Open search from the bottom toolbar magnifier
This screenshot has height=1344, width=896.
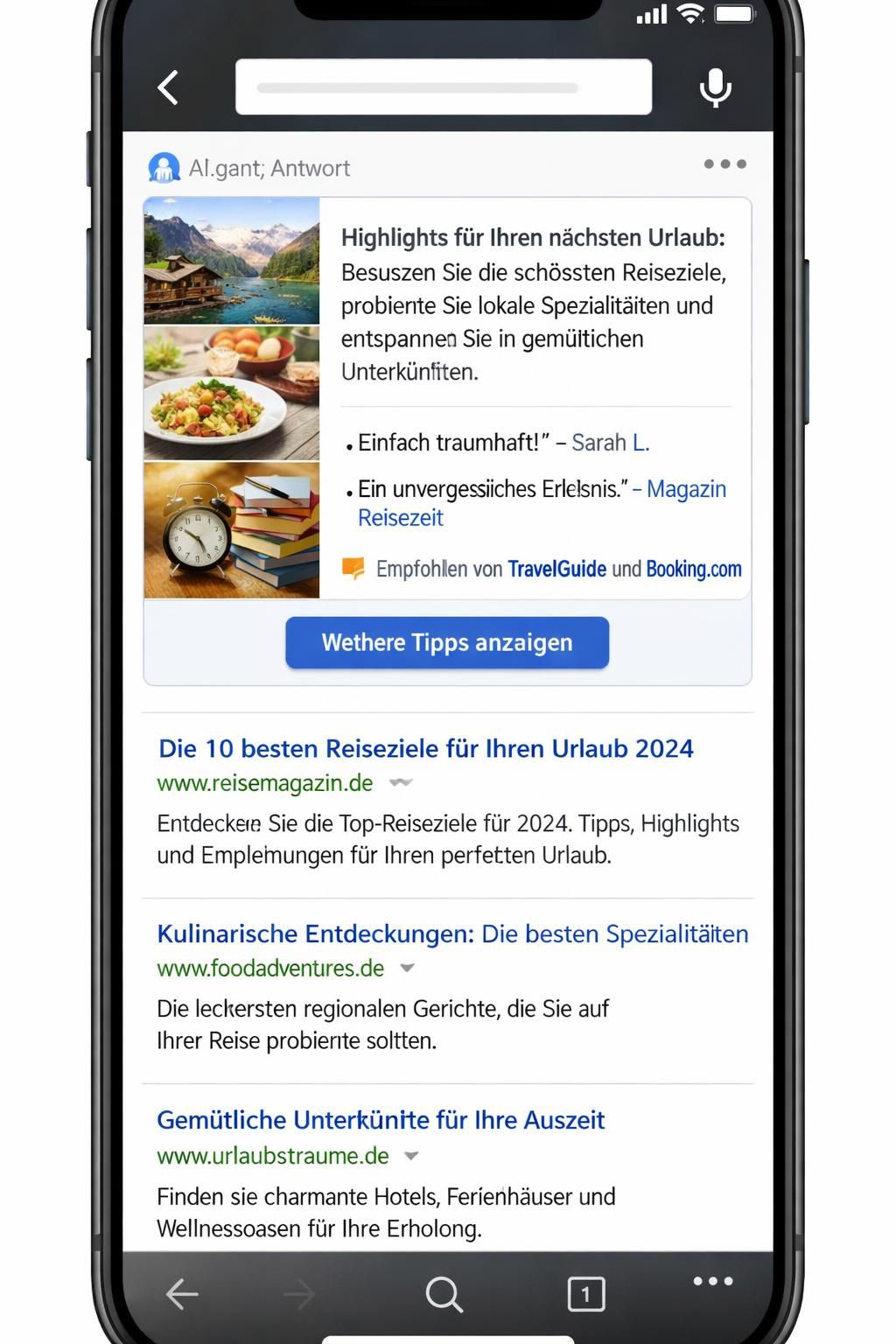[444, 1291]
